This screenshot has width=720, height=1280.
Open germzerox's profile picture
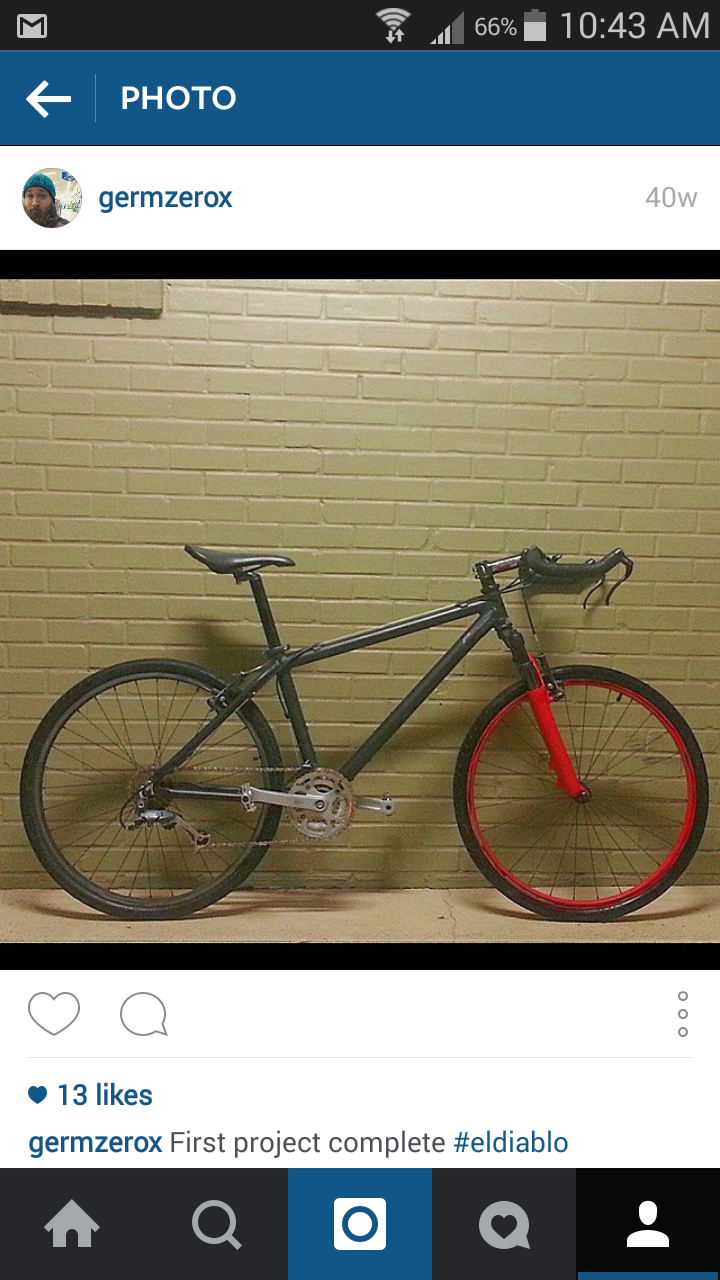(52, 198)
